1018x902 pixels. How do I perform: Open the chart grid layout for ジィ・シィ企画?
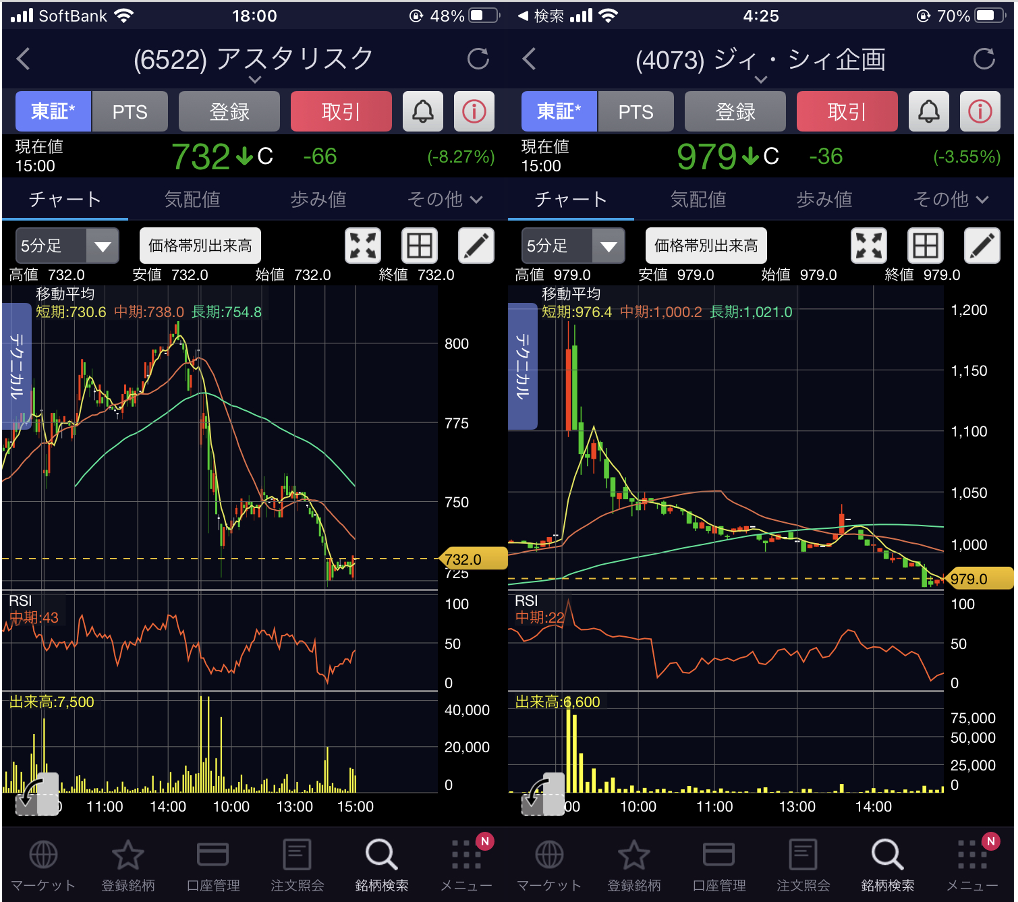click(x=925, y=245)
